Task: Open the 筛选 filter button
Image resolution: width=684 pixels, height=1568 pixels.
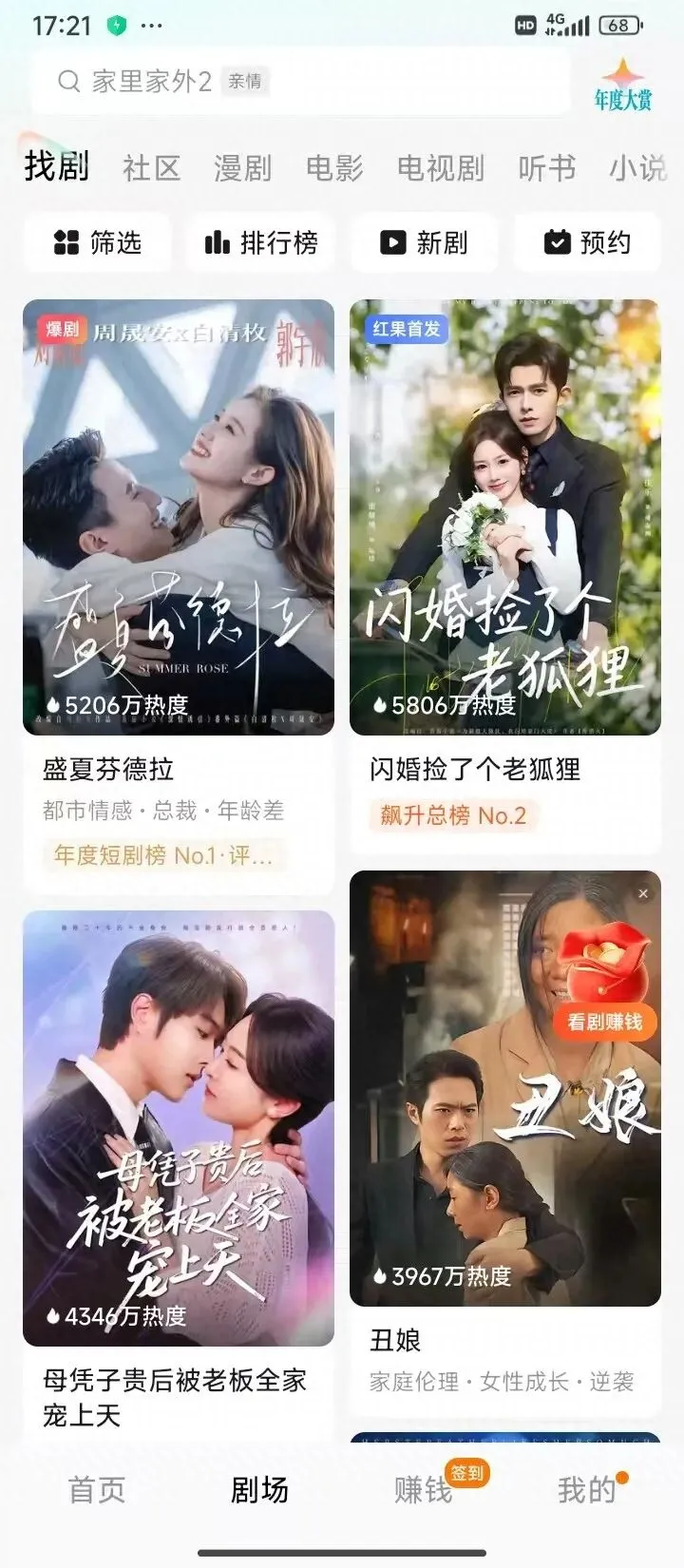Action: coord(98,243)
